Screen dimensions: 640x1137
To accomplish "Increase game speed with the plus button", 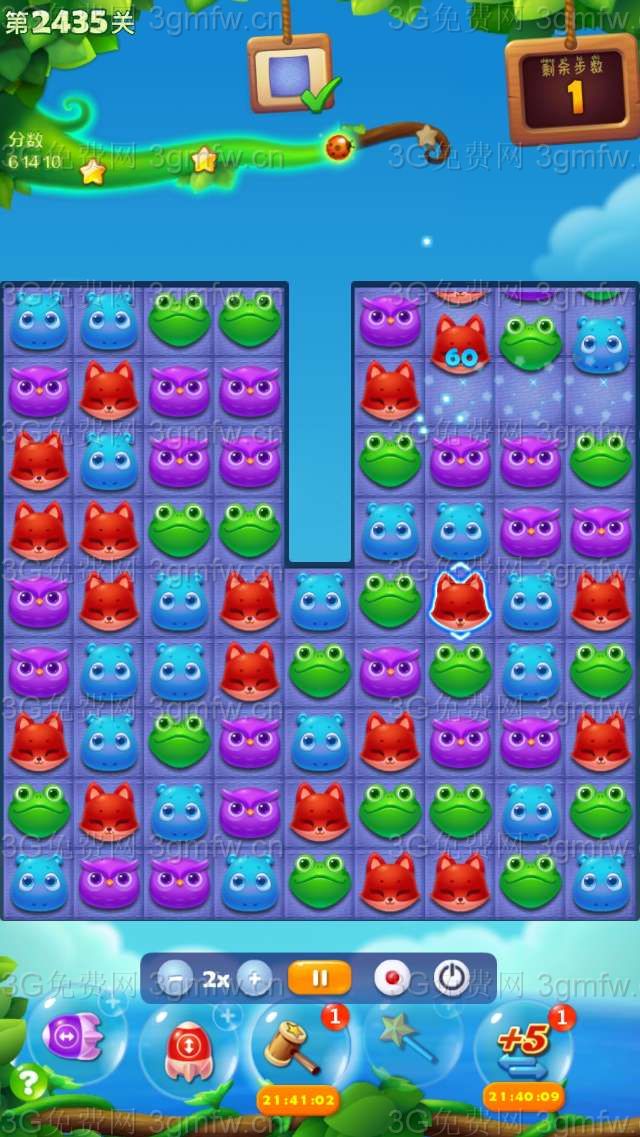I will click(x=254, y=978).
